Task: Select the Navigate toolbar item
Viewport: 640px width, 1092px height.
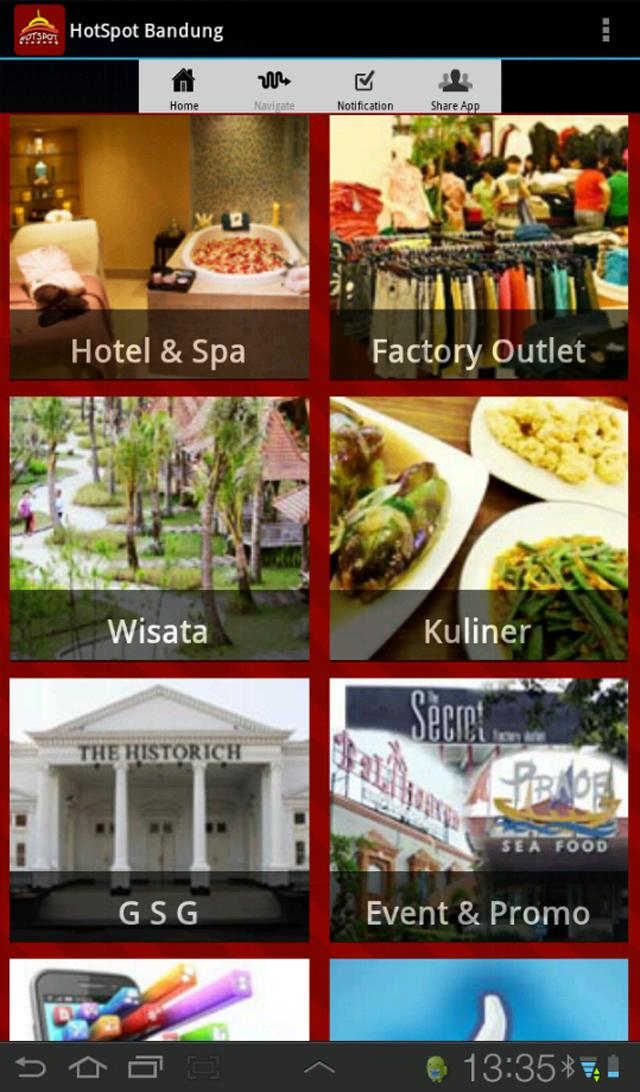Action: click(274, 88)
